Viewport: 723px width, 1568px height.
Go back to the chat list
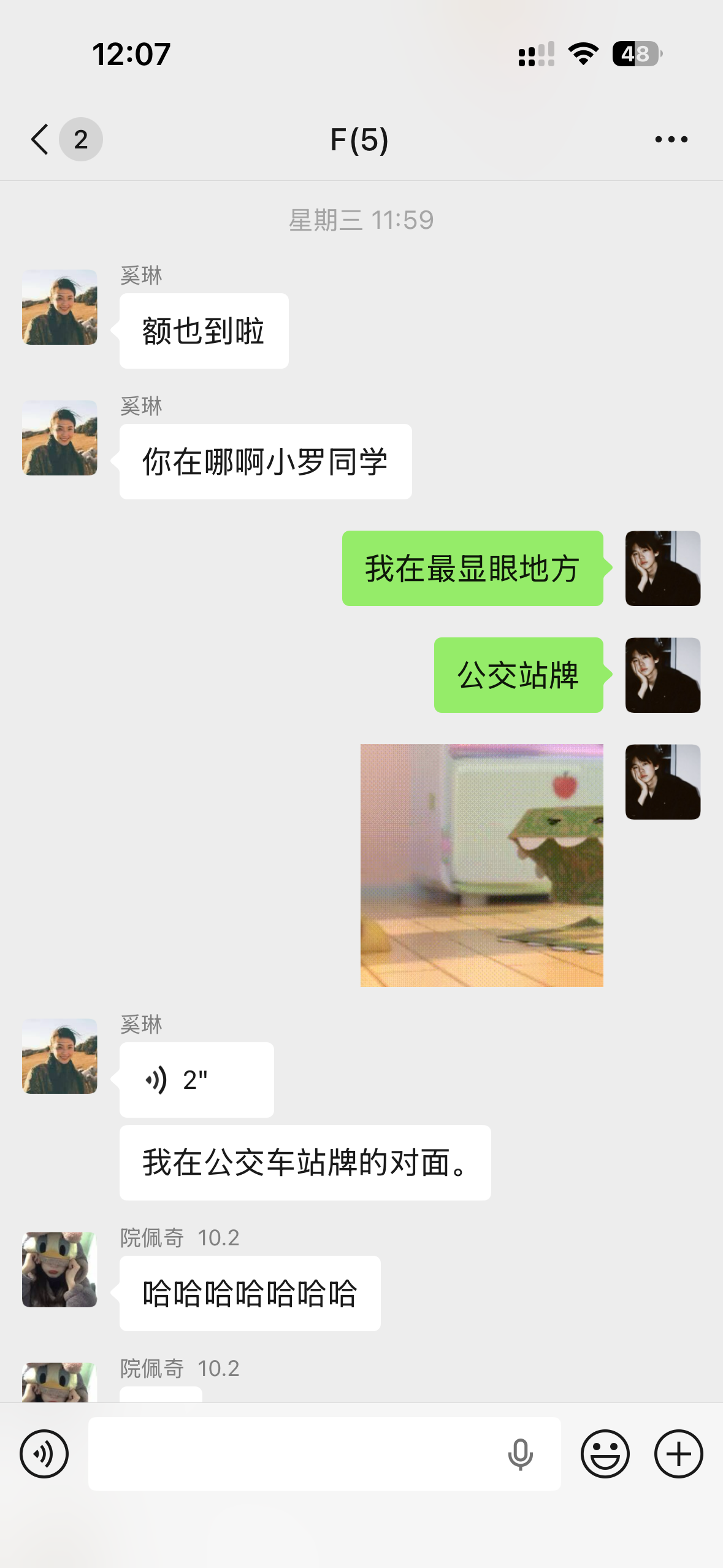coord(40,139)
